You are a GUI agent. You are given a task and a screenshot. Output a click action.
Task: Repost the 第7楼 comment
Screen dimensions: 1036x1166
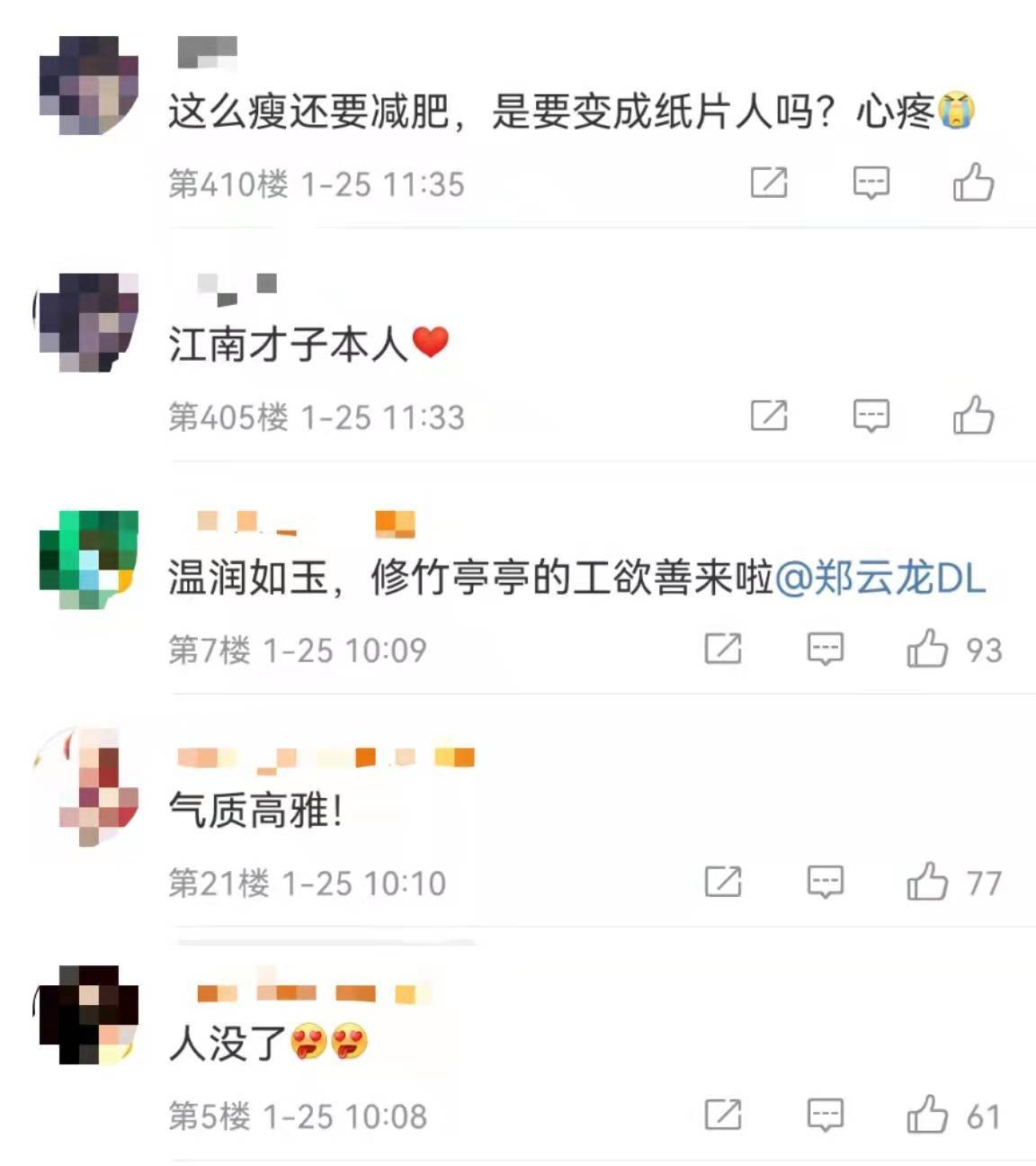click(723, 649)
